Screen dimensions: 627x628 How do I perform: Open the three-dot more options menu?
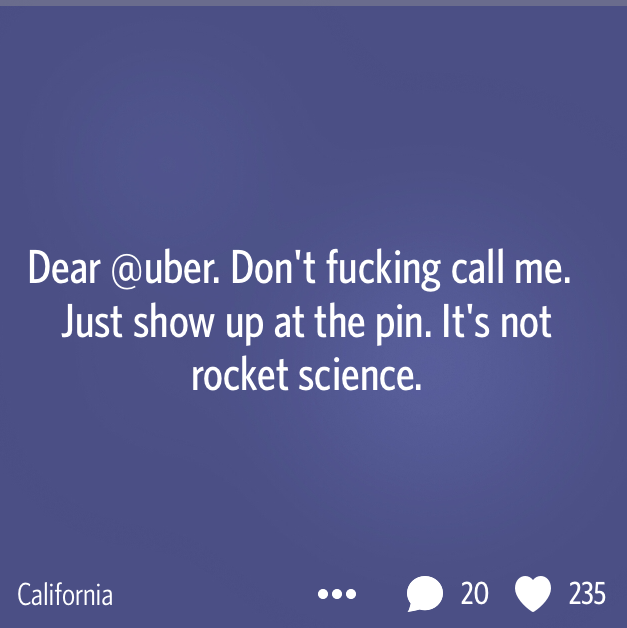tap(337, 594)
